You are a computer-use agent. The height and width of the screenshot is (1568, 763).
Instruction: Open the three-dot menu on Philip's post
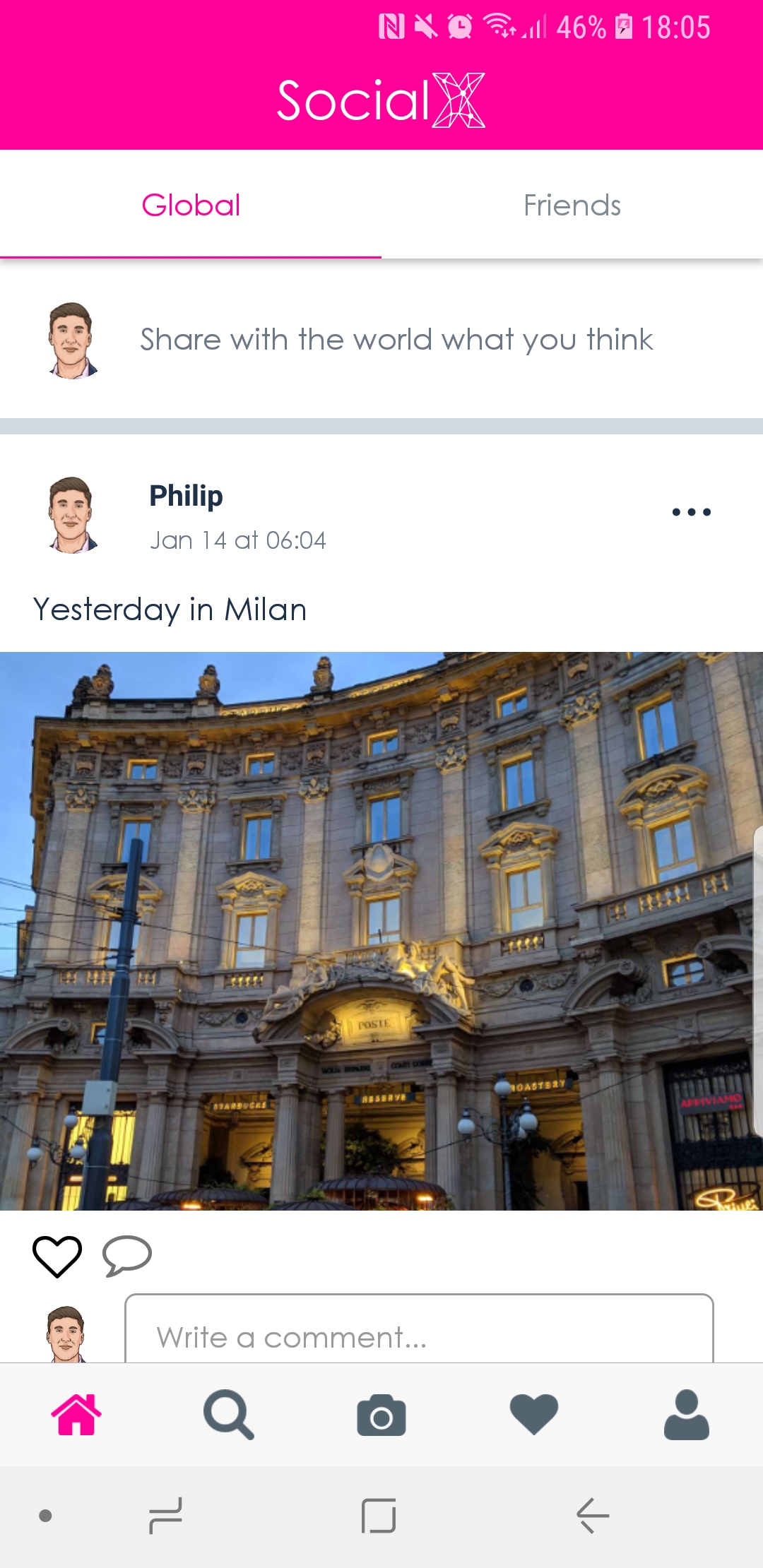[x=691, y=512]
